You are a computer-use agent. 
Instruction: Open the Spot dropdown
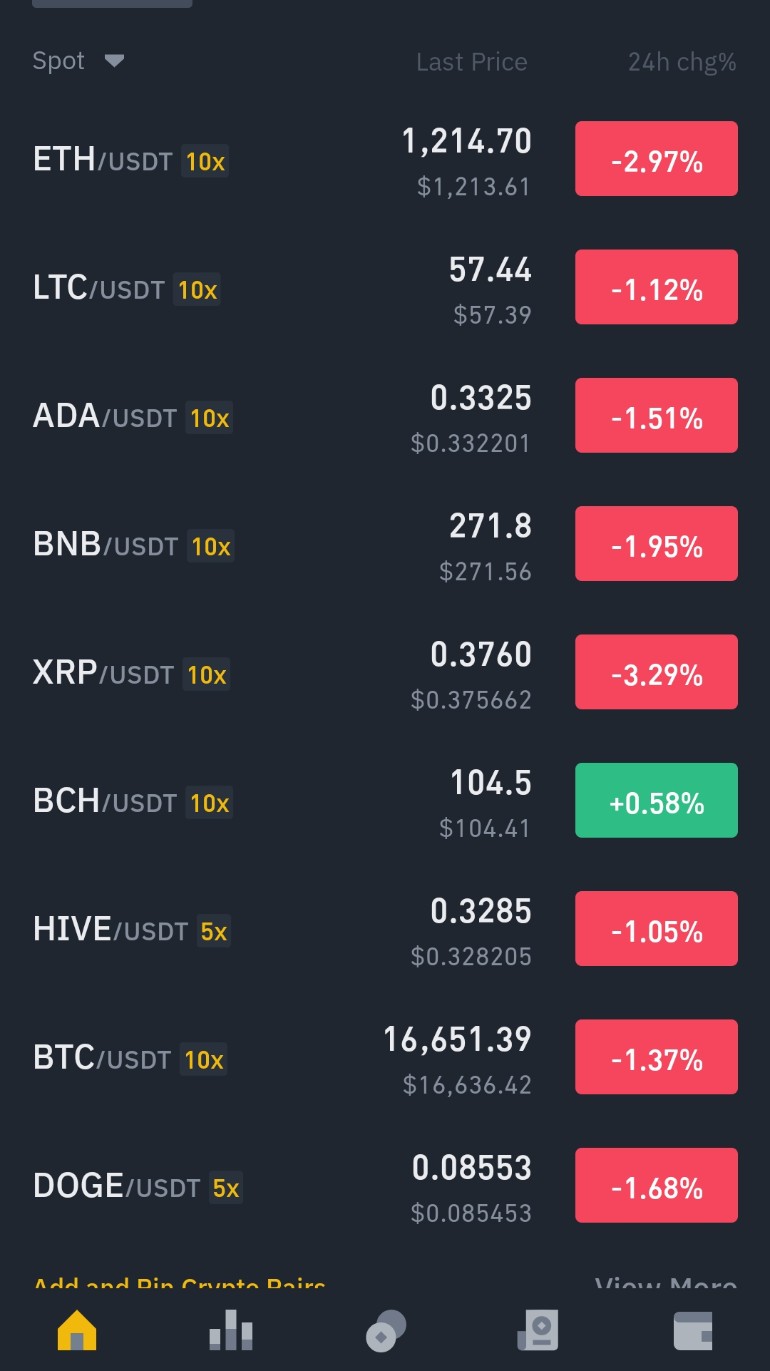(78, 61)
